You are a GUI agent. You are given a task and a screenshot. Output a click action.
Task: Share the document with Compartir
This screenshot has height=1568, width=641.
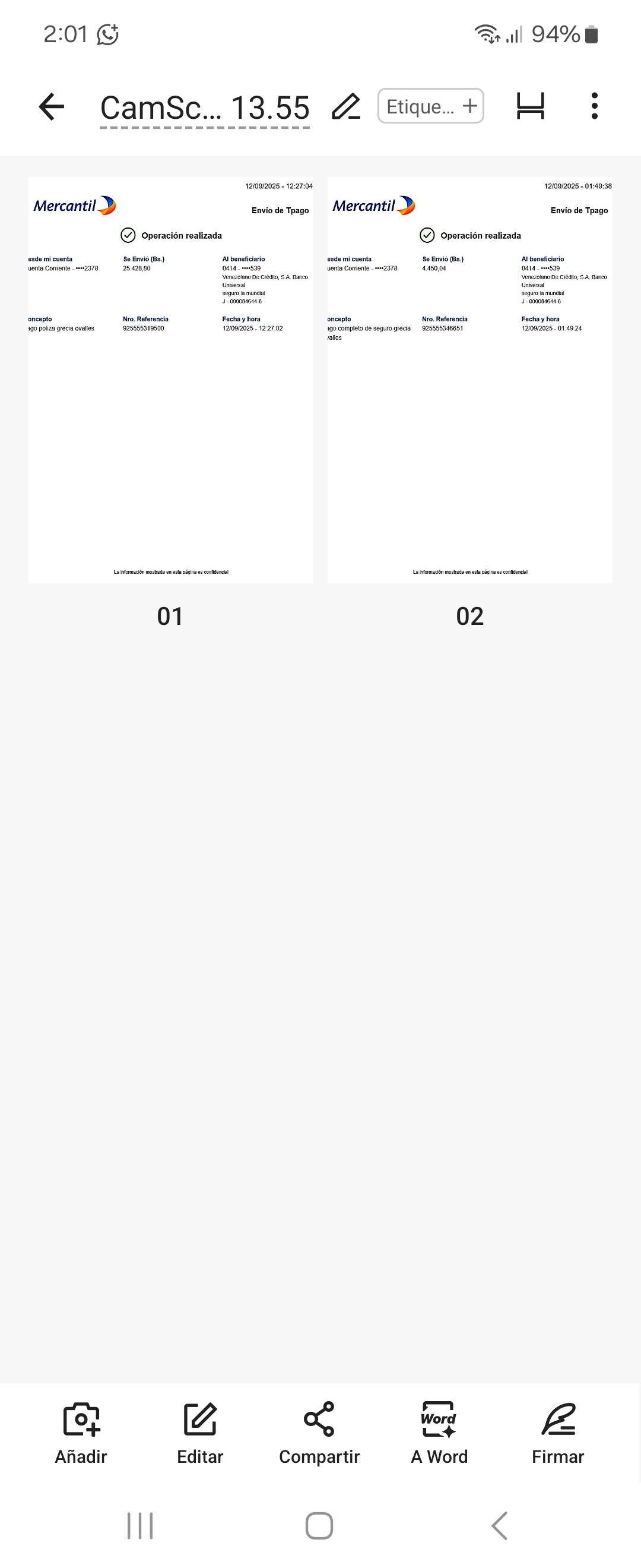(x=319, y=1434)
